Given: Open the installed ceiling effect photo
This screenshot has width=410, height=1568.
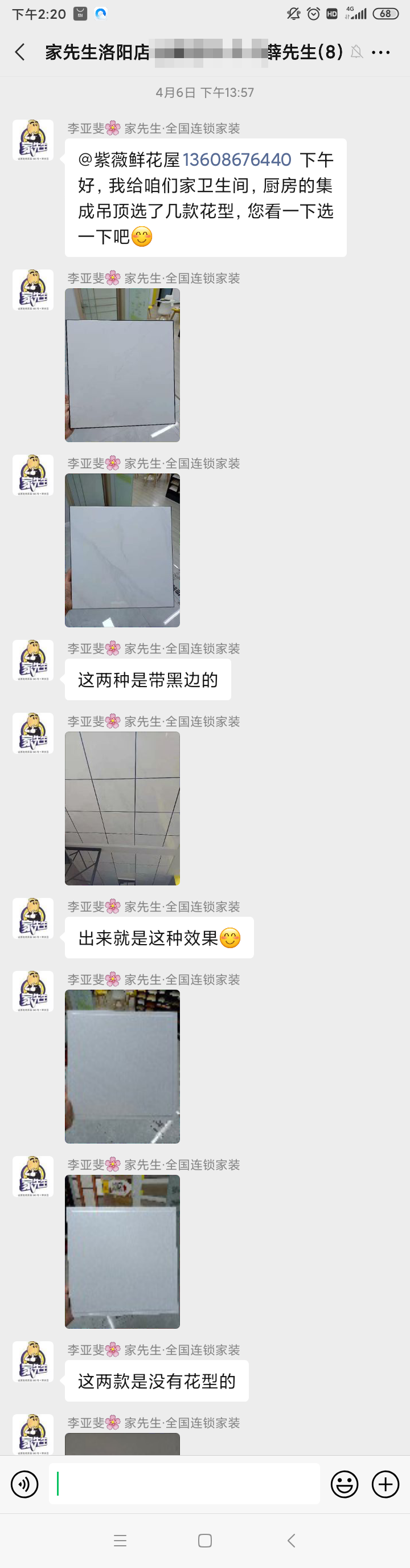Looking at the screenshot, I should [x=122, y=808].
